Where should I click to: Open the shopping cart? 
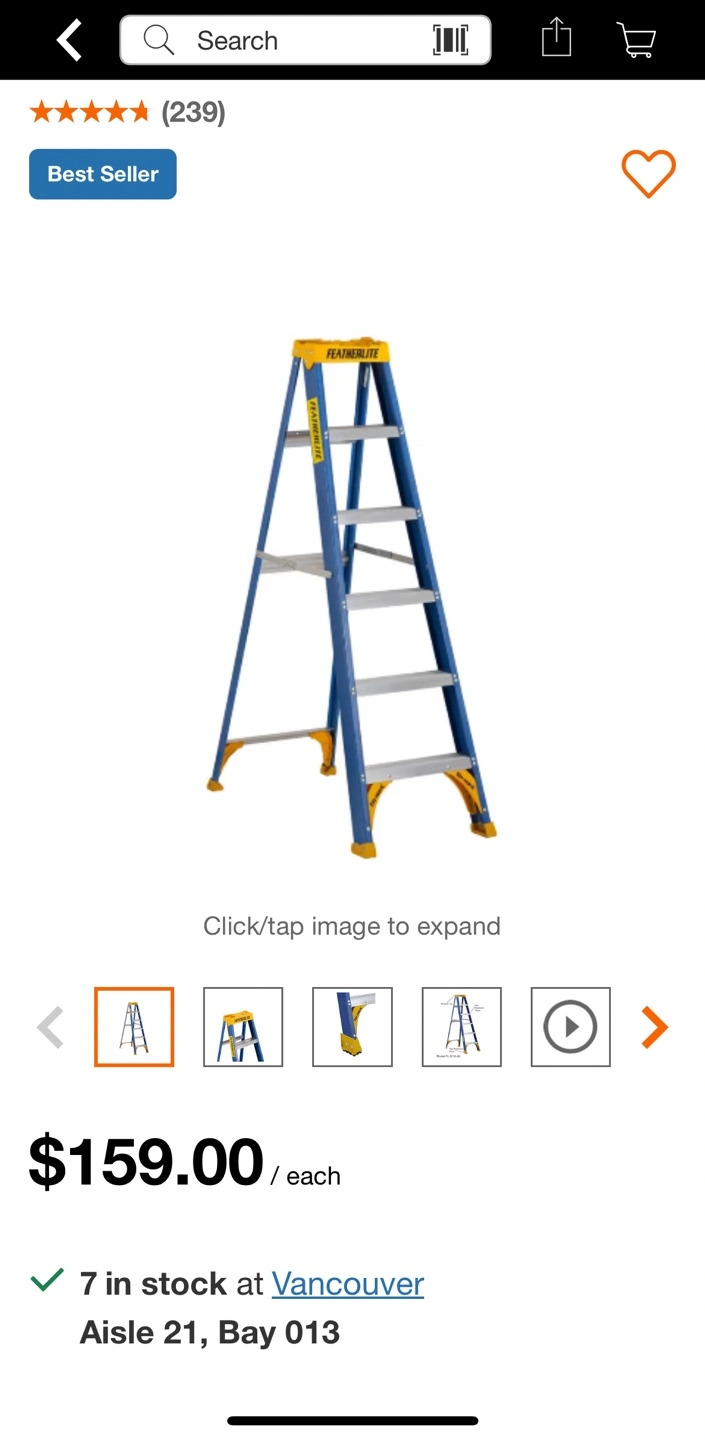[x=636, y=41]
